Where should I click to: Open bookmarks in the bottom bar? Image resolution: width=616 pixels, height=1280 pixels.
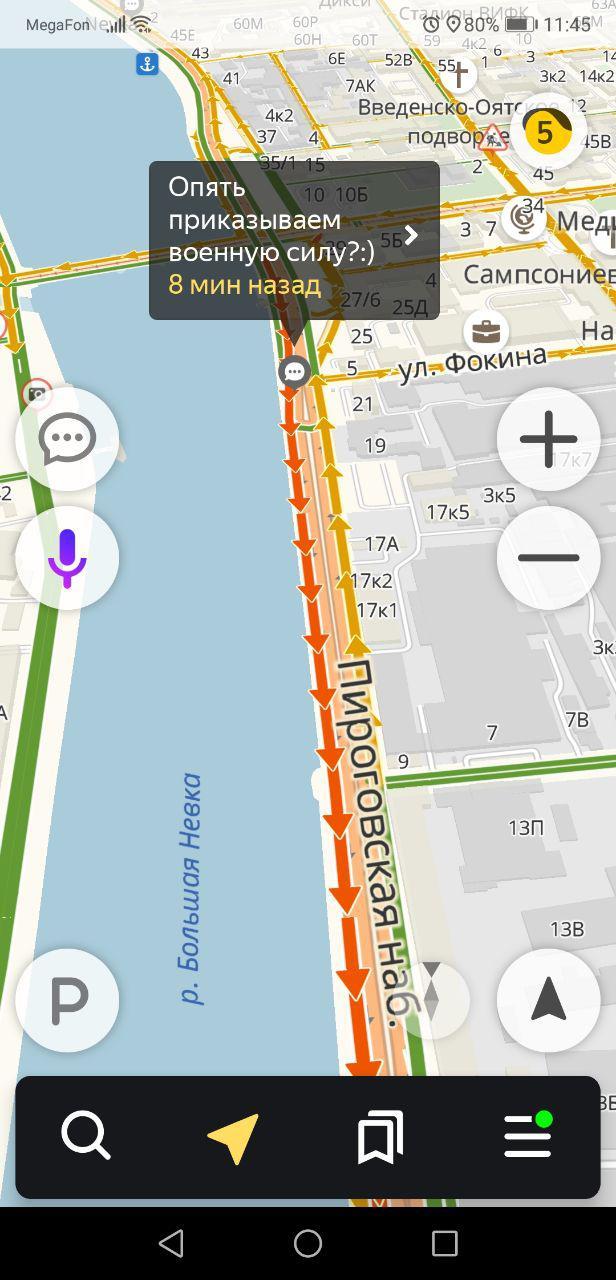(380, 1136)
